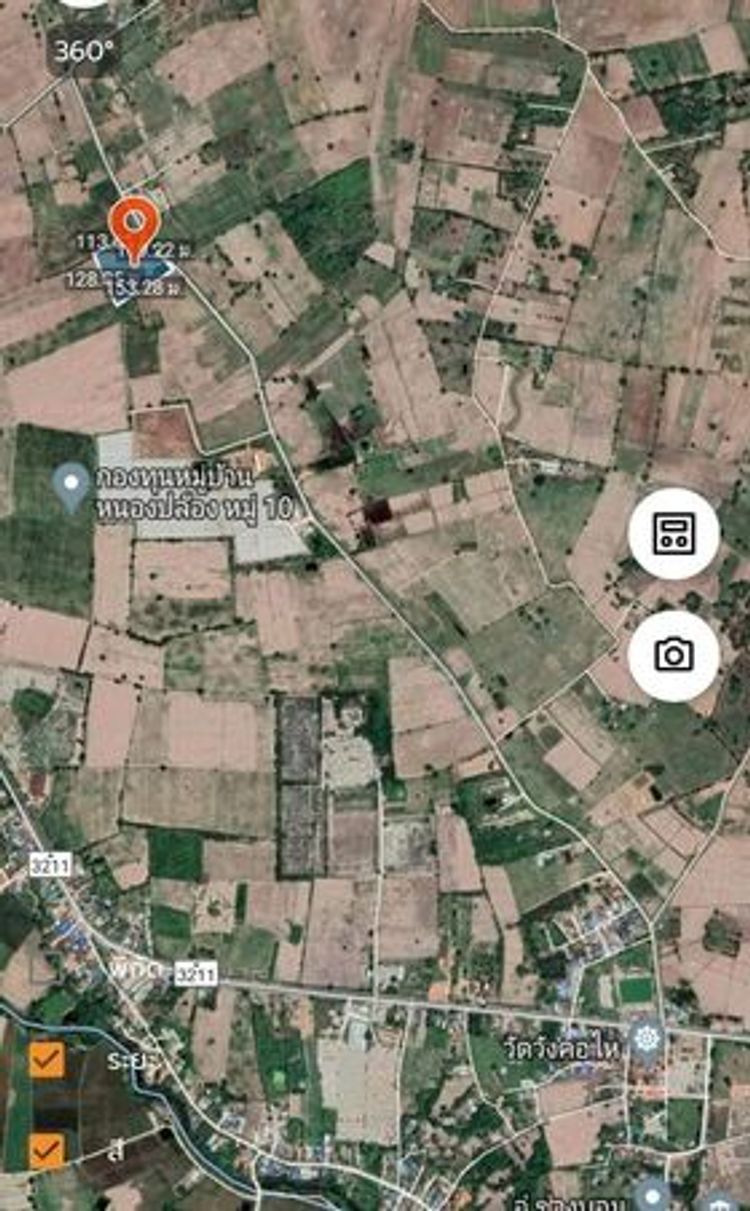Capture the map with the camera button
Screen dimensions: 750x1211
pos(673,655)
